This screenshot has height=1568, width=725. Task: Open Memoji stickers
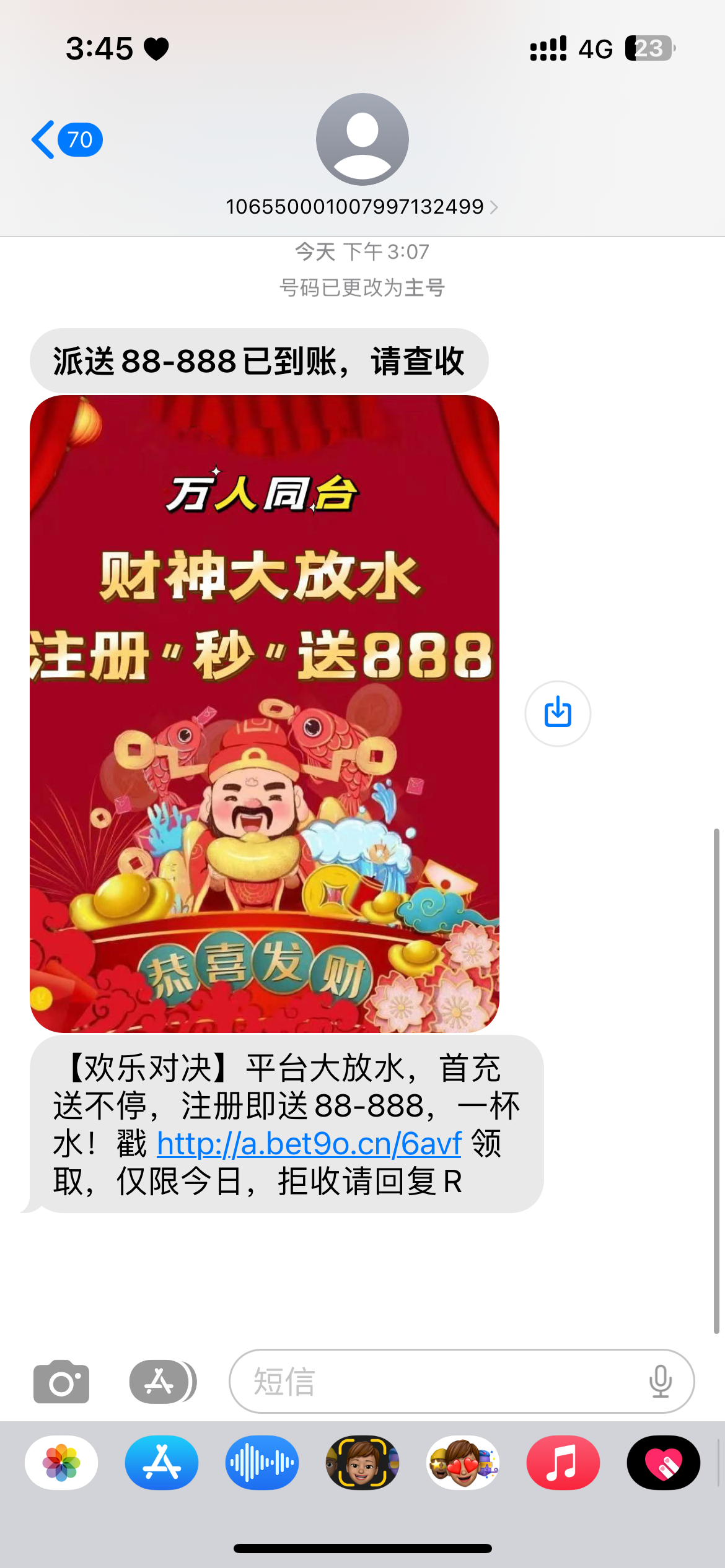tap(463, 1463)
